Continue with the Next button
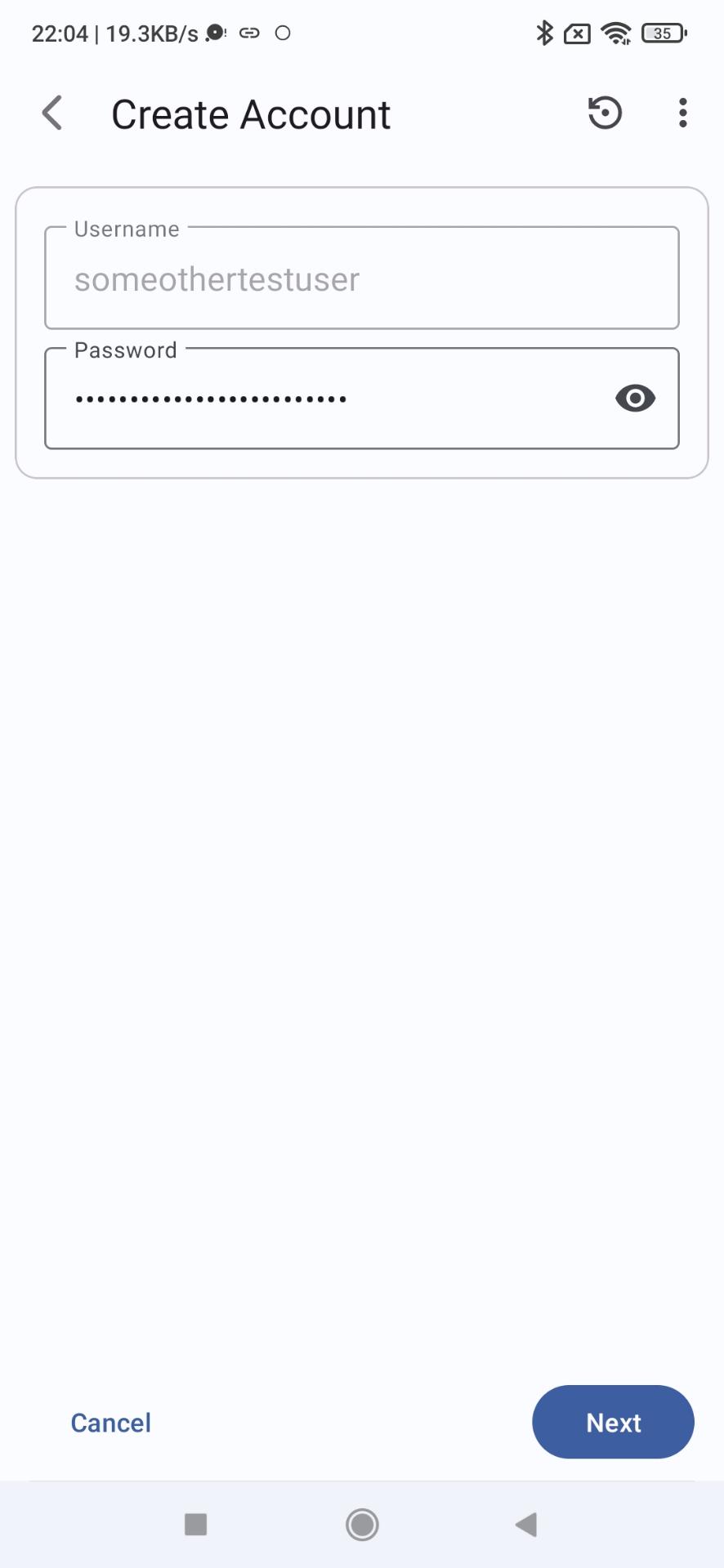724x1568 pixels. 613,1422
